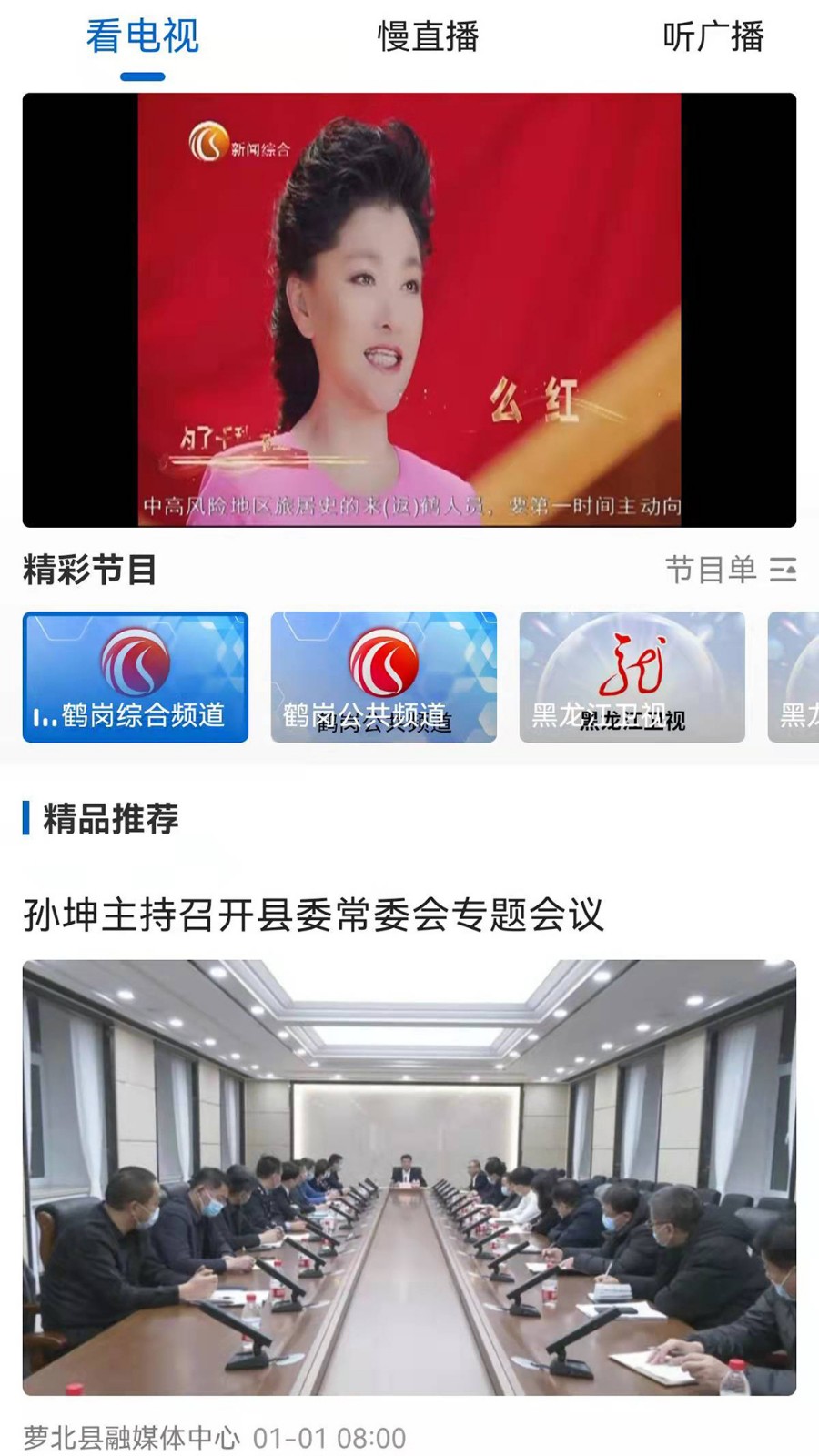Choose the 黑龙江卫视 channel
Screen dimensions: 819x1456
point(632,676)
